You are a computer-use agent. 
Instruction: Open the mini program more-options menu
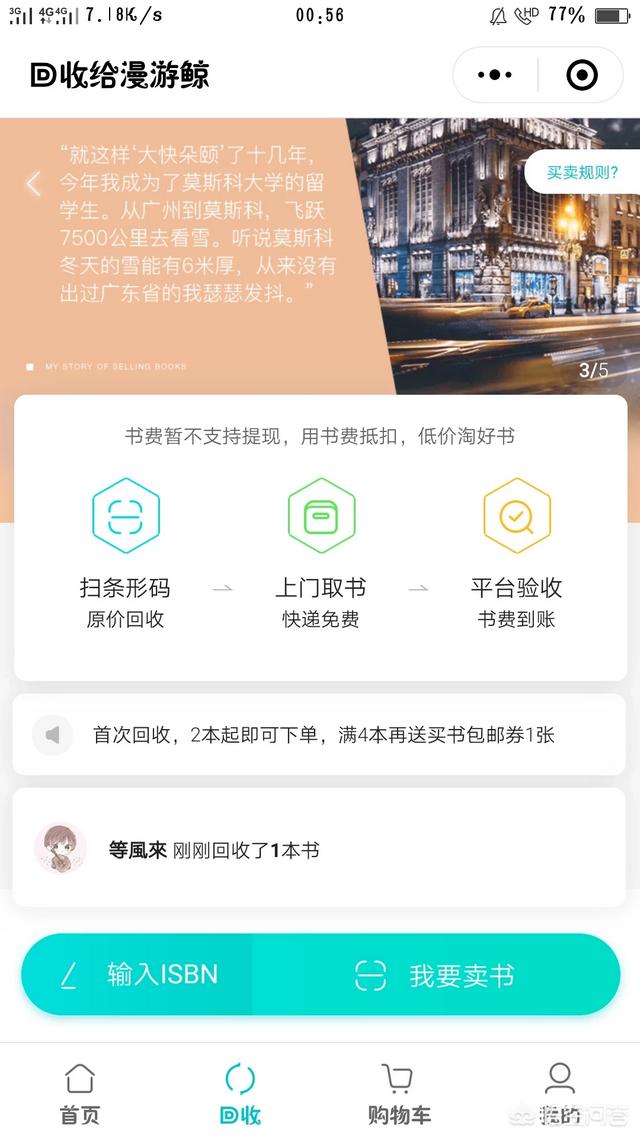pos(495,75)
